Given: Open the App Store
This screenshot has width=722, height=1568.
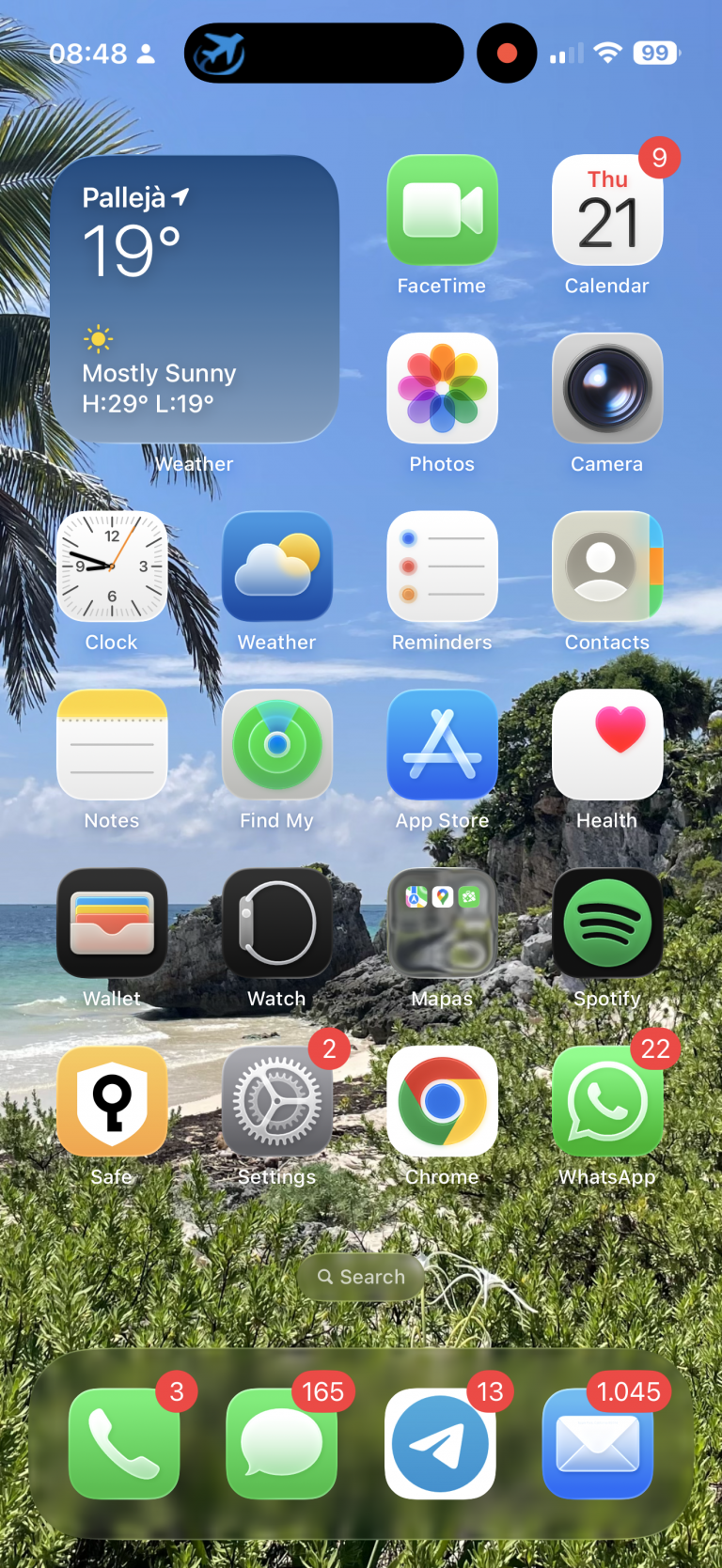Looking at the screenshot, I should pos(442,744).
